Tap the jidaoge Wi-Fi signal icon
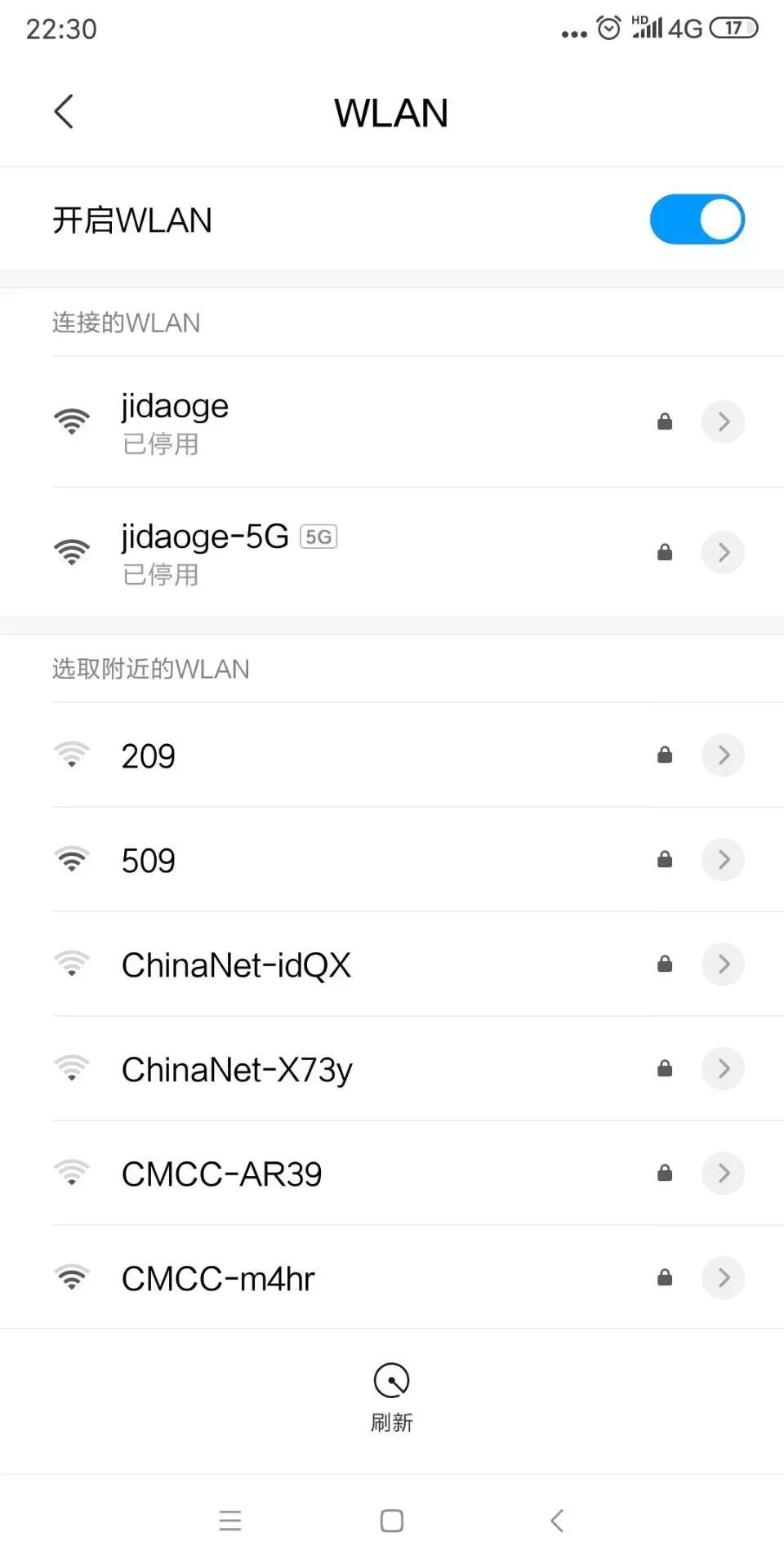This screenshot has height=1568, width=784. click(x=72, y=421)
